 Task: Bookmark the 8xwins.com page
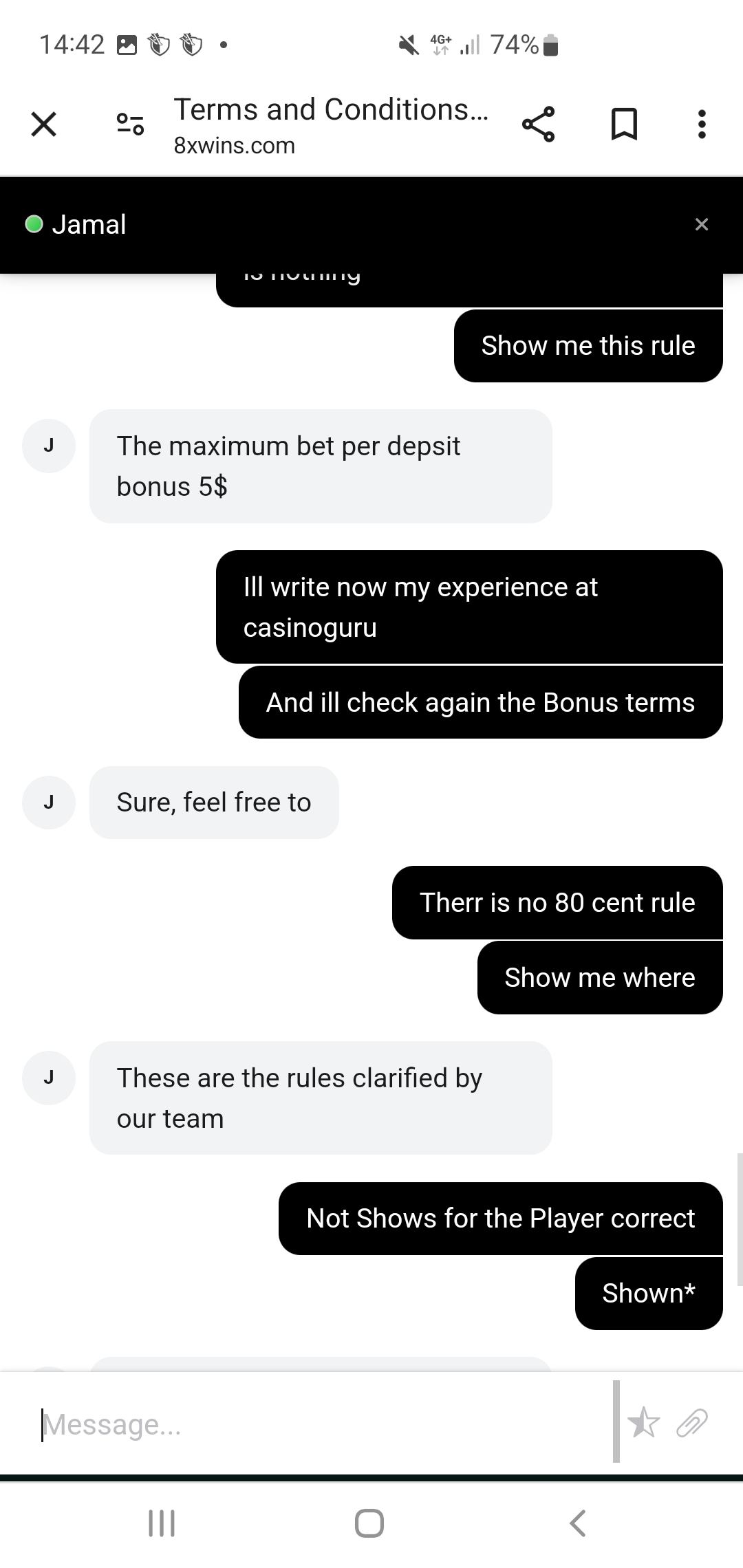coord(624,124)
